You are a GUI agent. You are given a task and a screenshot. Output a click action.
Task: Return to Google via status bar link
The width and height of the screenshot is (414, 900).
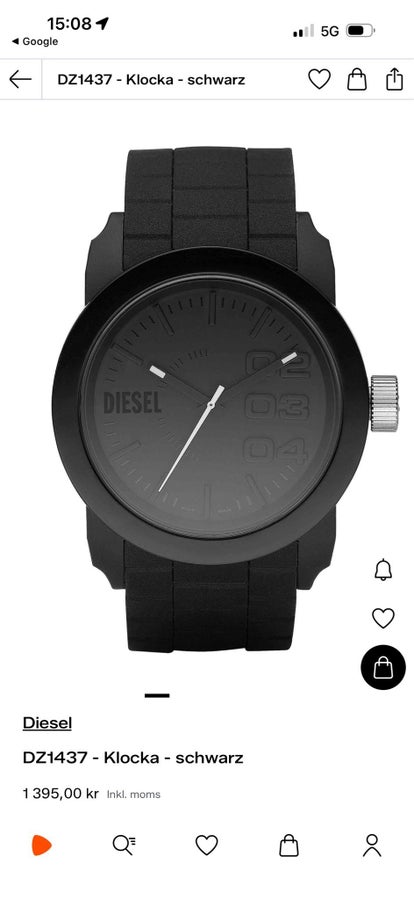[35, 41]
